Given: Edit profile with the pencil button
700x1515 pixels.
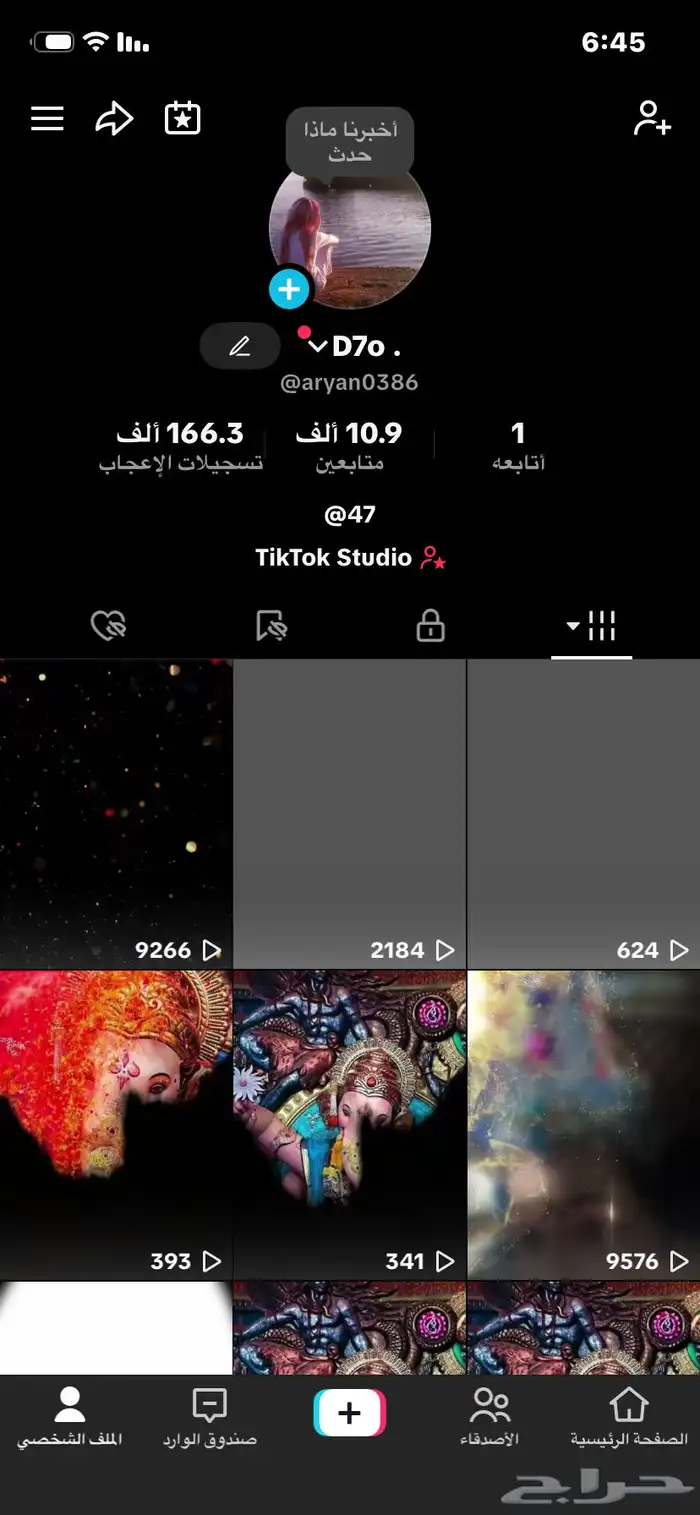Looking at the screenshot, I should (239, 347).
